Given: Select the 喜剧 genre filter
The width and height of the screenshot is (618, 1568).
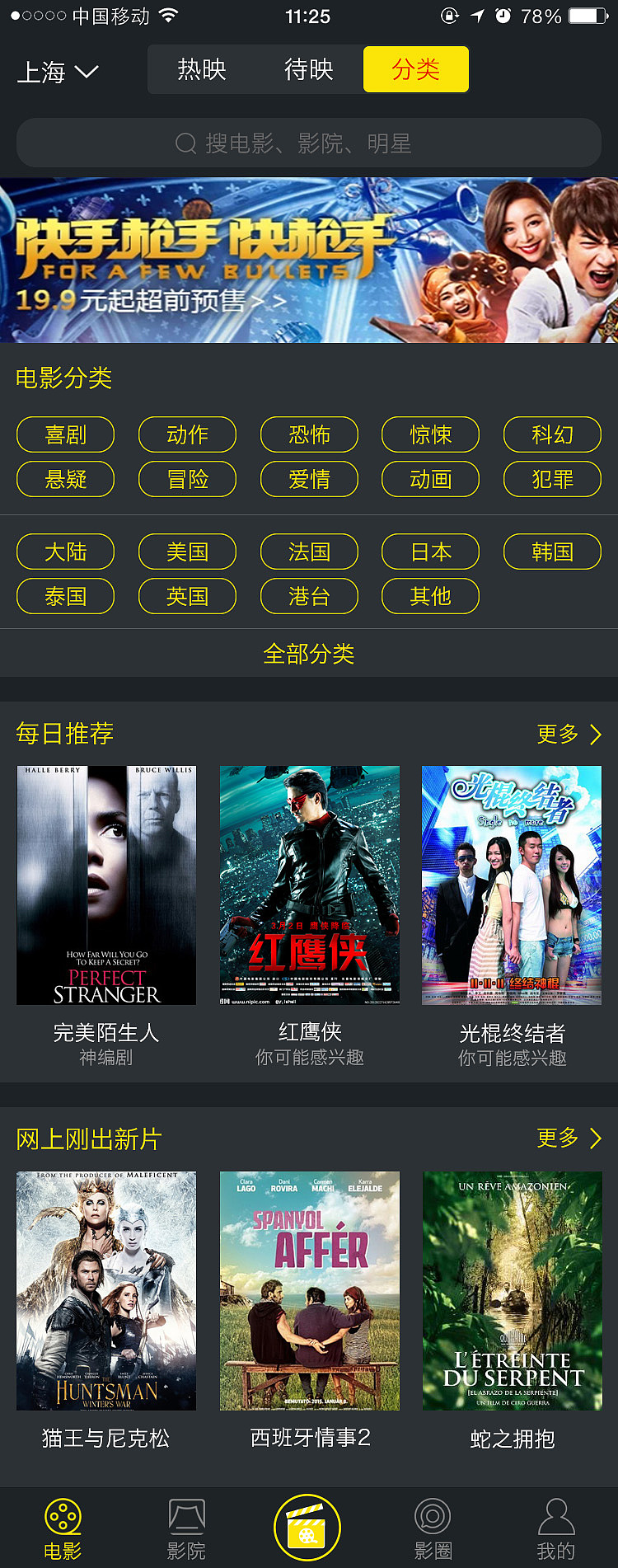Looking at the screenshot, I should 65,434.
